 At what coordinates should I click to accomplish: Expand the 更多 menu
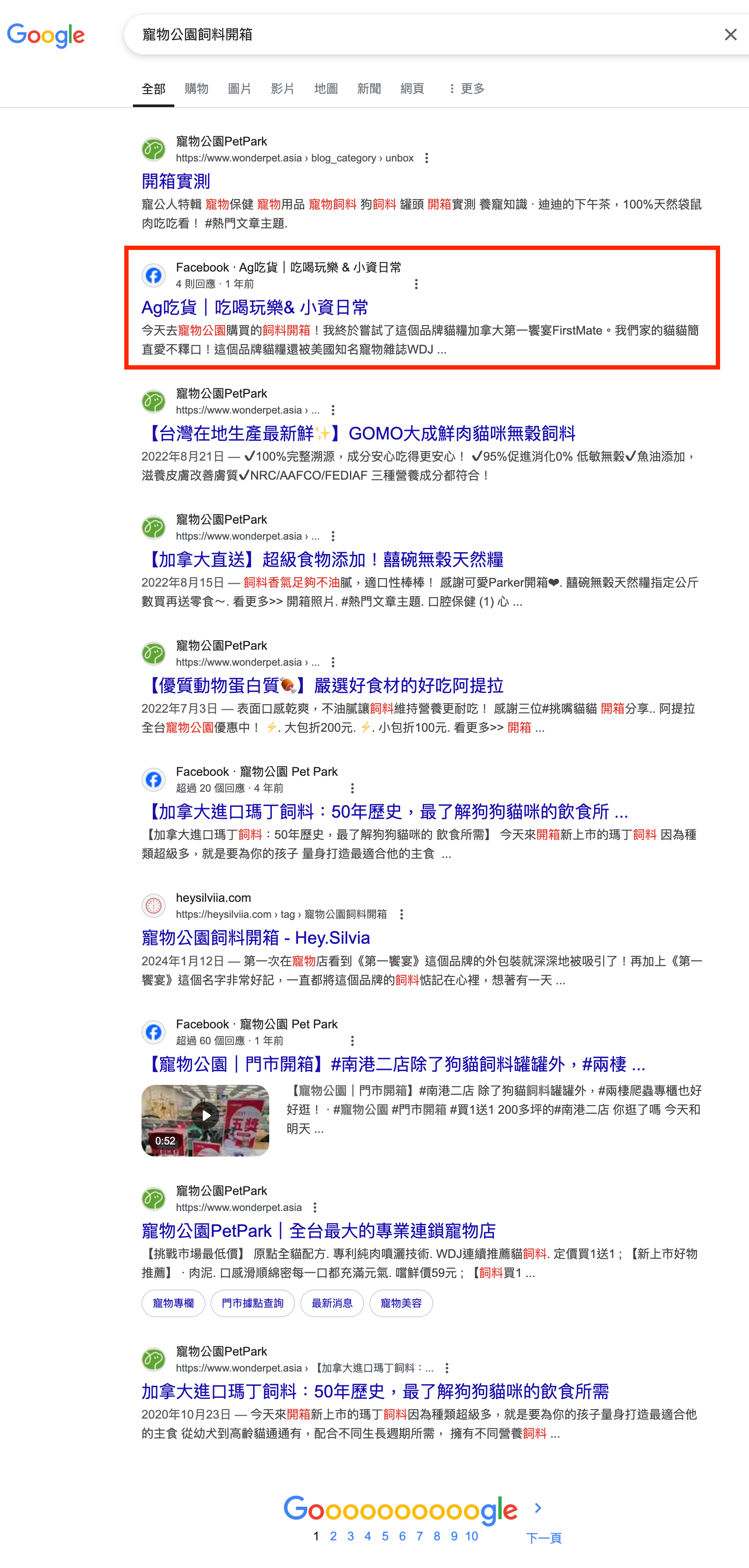(x=467, y=89)
